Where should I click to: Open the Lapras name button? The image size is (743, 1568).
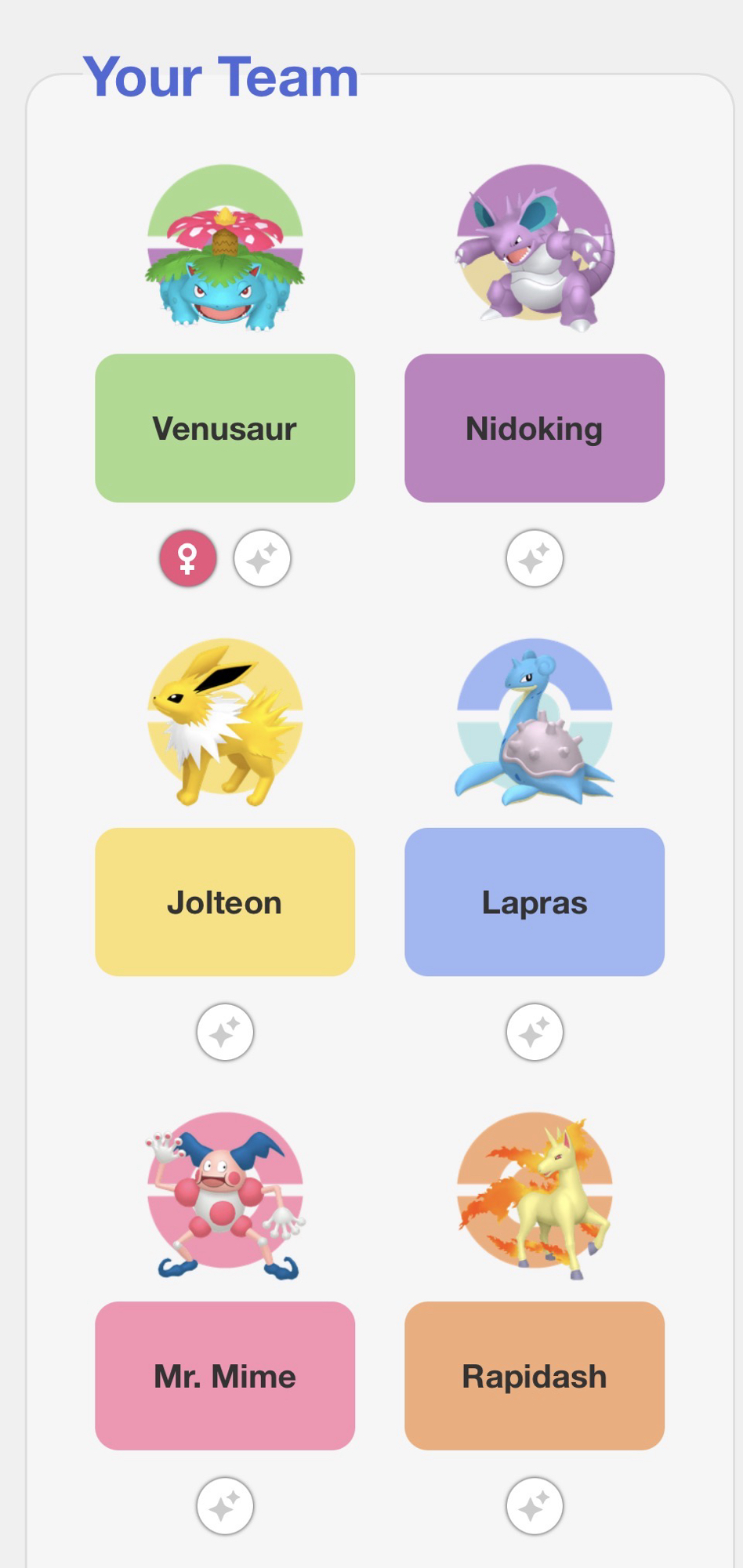coord(535,902)
